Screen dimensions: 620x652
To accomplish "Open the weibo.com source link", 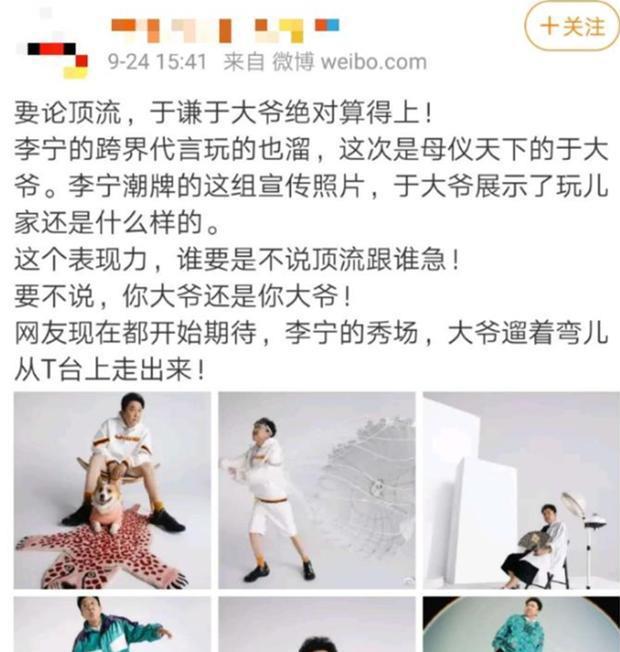I will [373, 62].
